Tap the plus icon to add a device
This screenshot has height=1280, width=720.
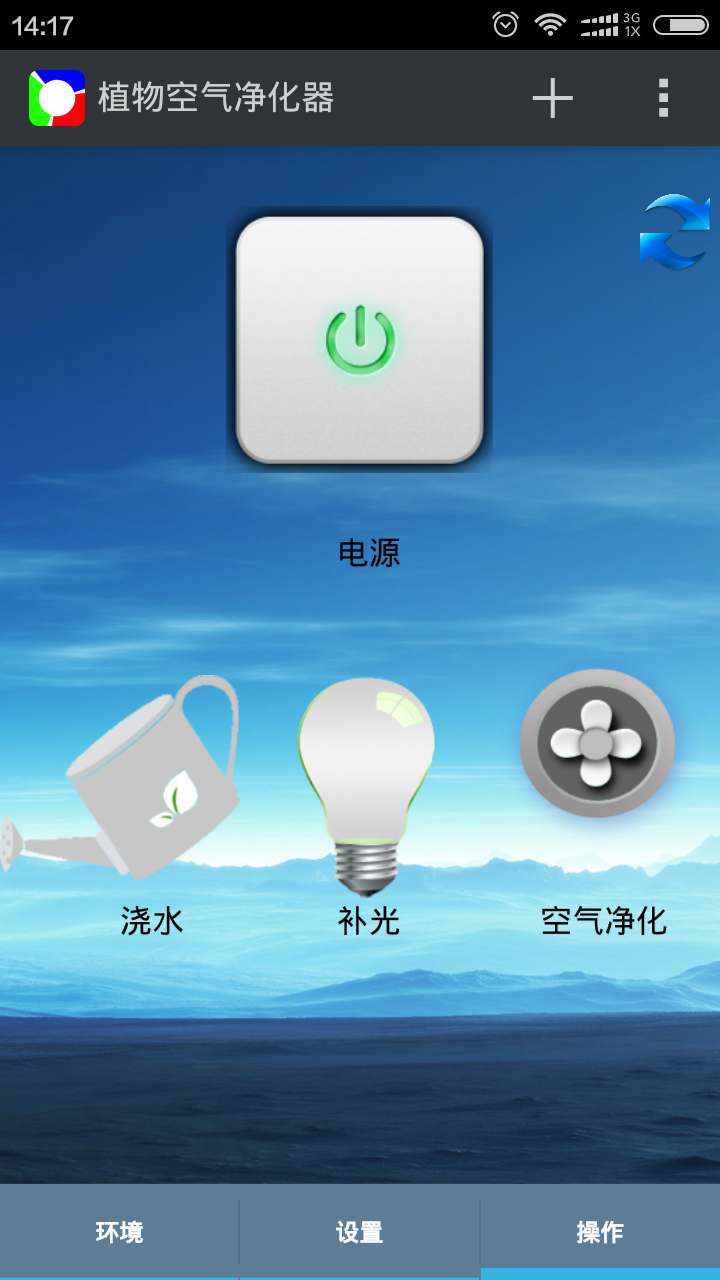click(x=552, y=98)
